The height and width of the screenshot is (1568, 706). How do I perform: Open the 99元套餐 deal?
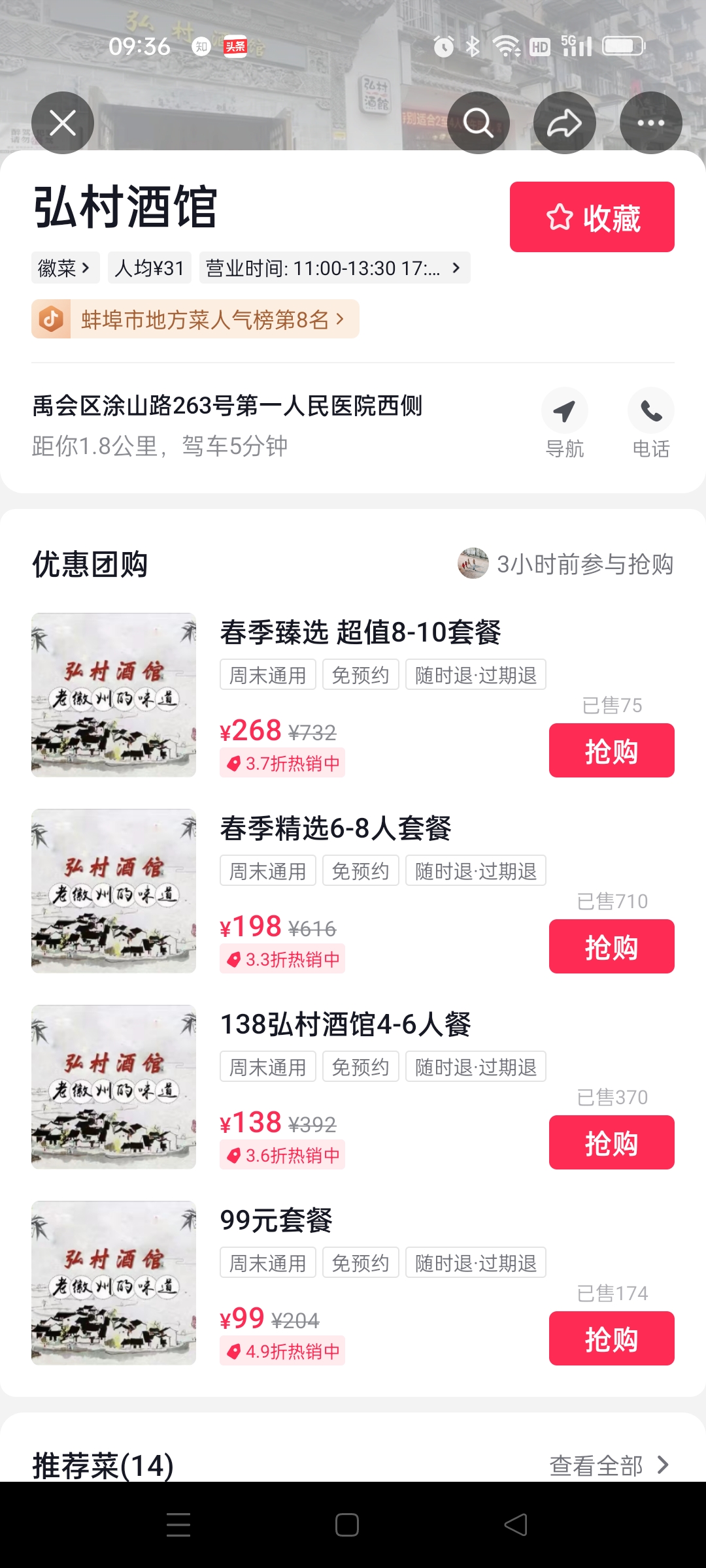276,1220
